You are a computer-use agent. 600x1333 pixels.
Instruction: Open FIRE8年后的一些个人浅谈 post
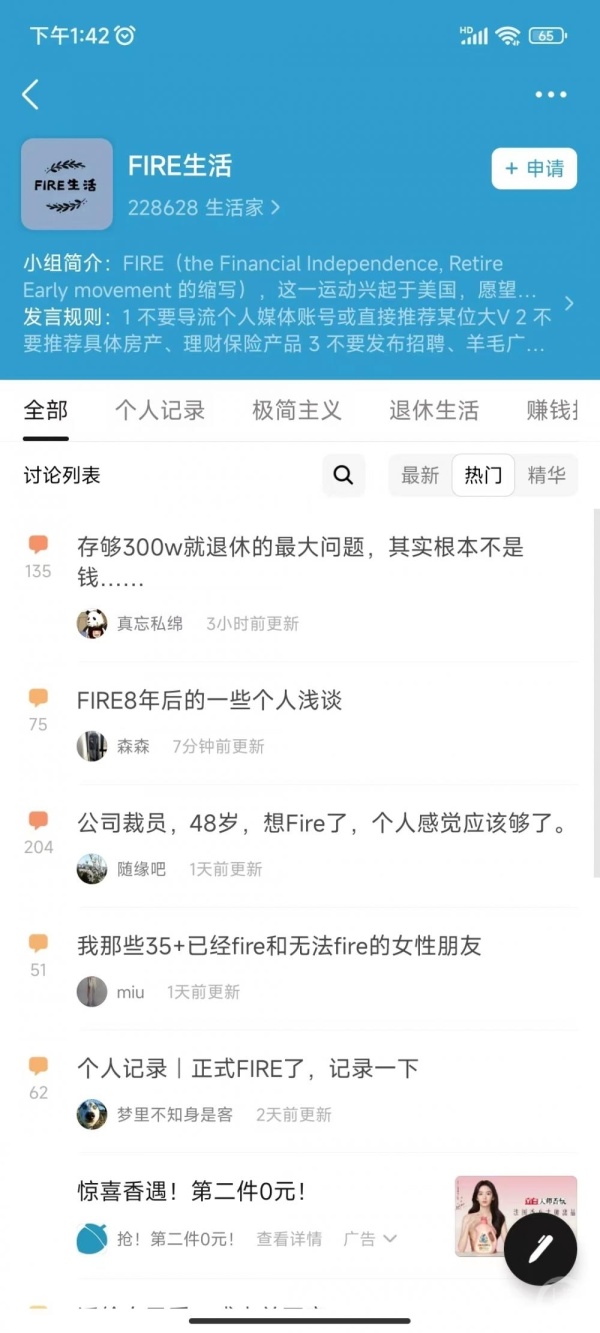tap(210, 700)
